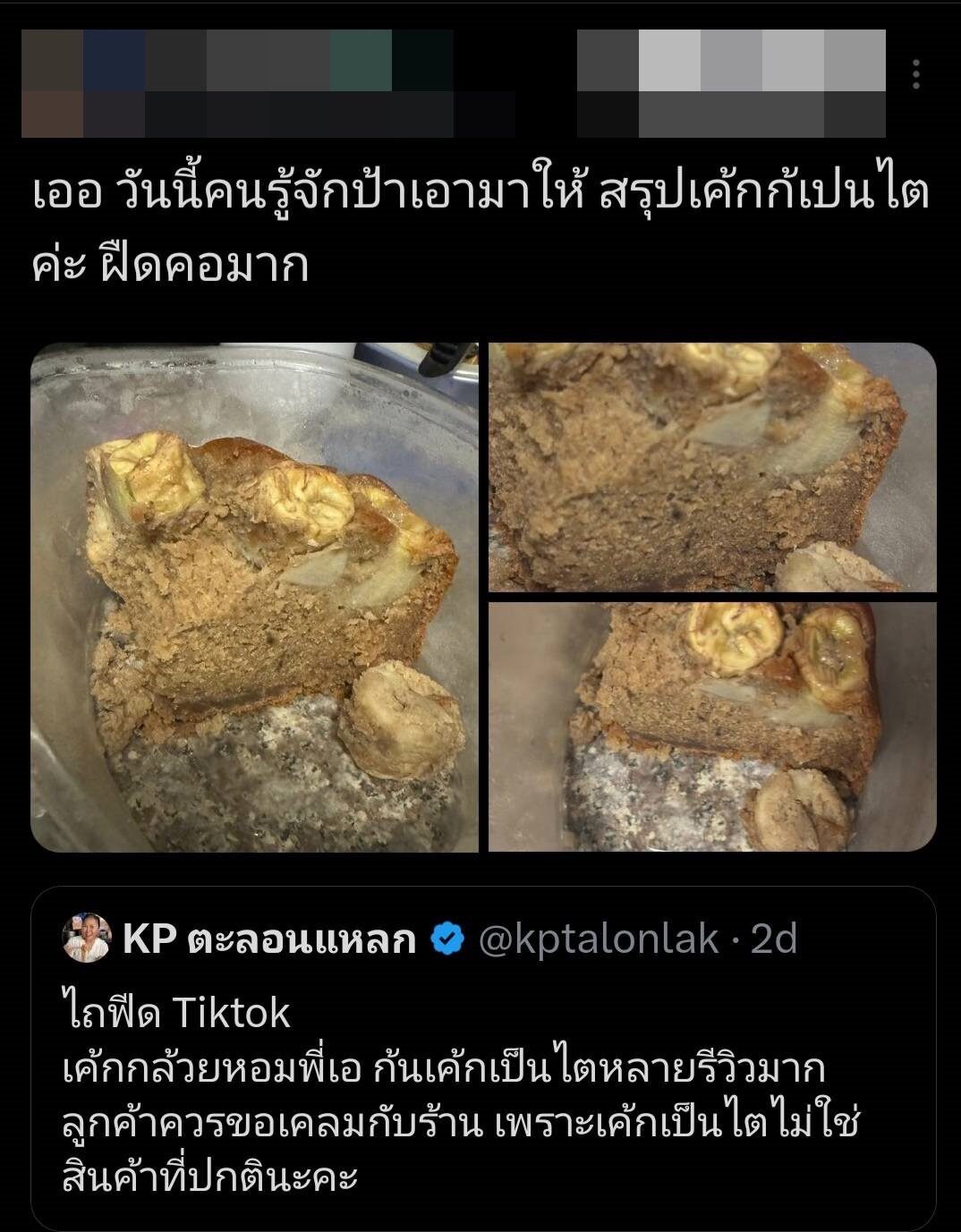
Task: Open the tweet's overflow menu
Action: tap(915, 75)
